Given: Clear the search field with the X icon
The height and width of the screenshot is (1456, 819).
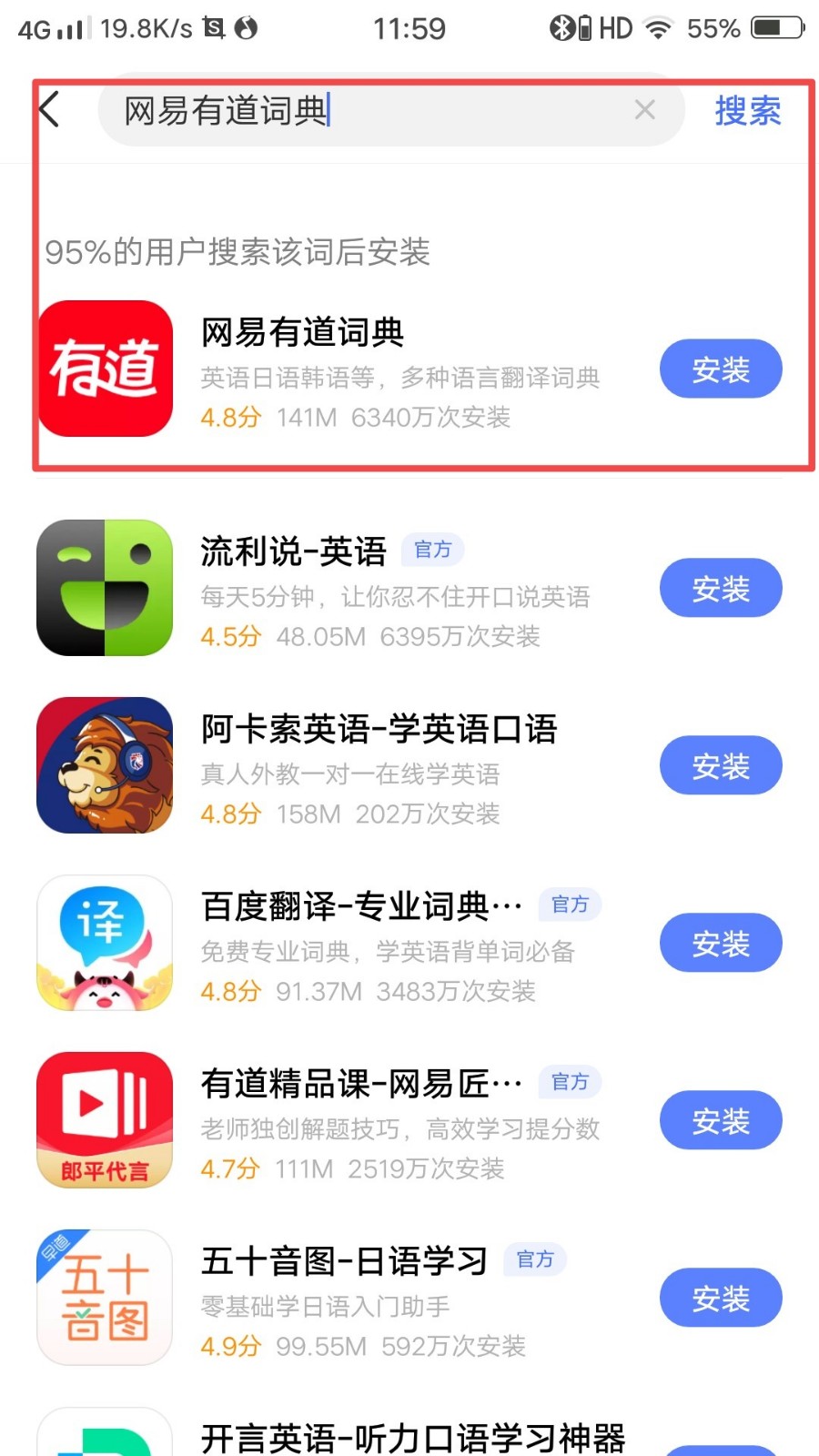Looking at the screenshot, I should pos(645,109).
